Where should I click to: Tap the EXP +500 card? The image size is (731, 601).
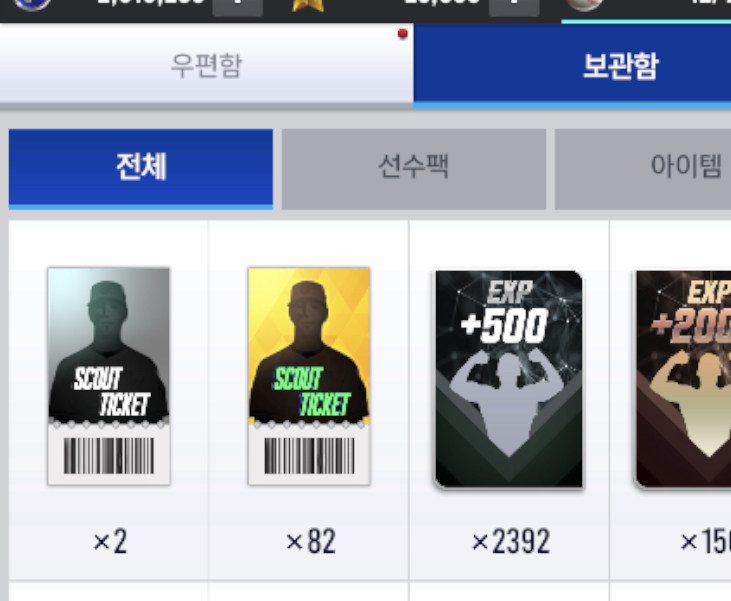click(x=508, y=379)
